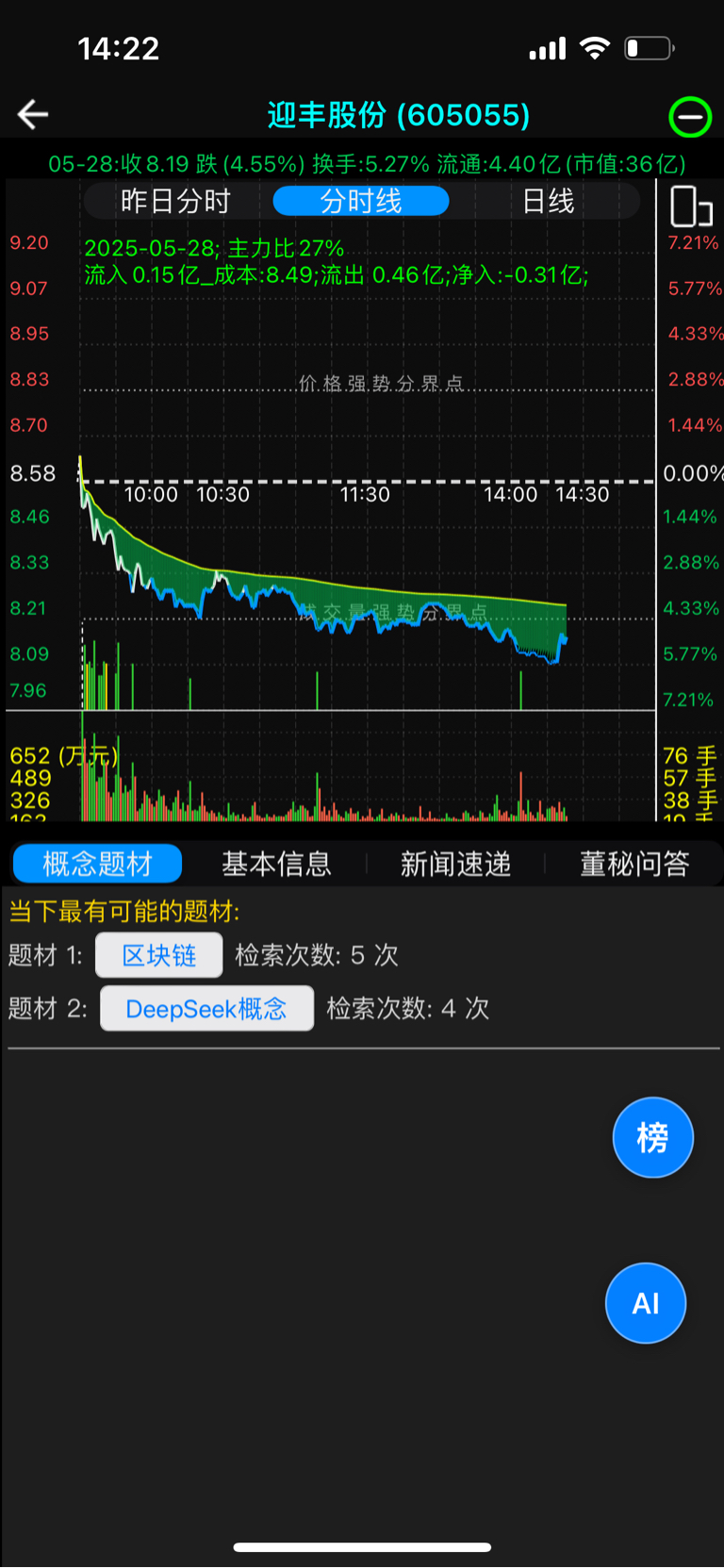Open the 董秘问答 tab

(634, 863)
